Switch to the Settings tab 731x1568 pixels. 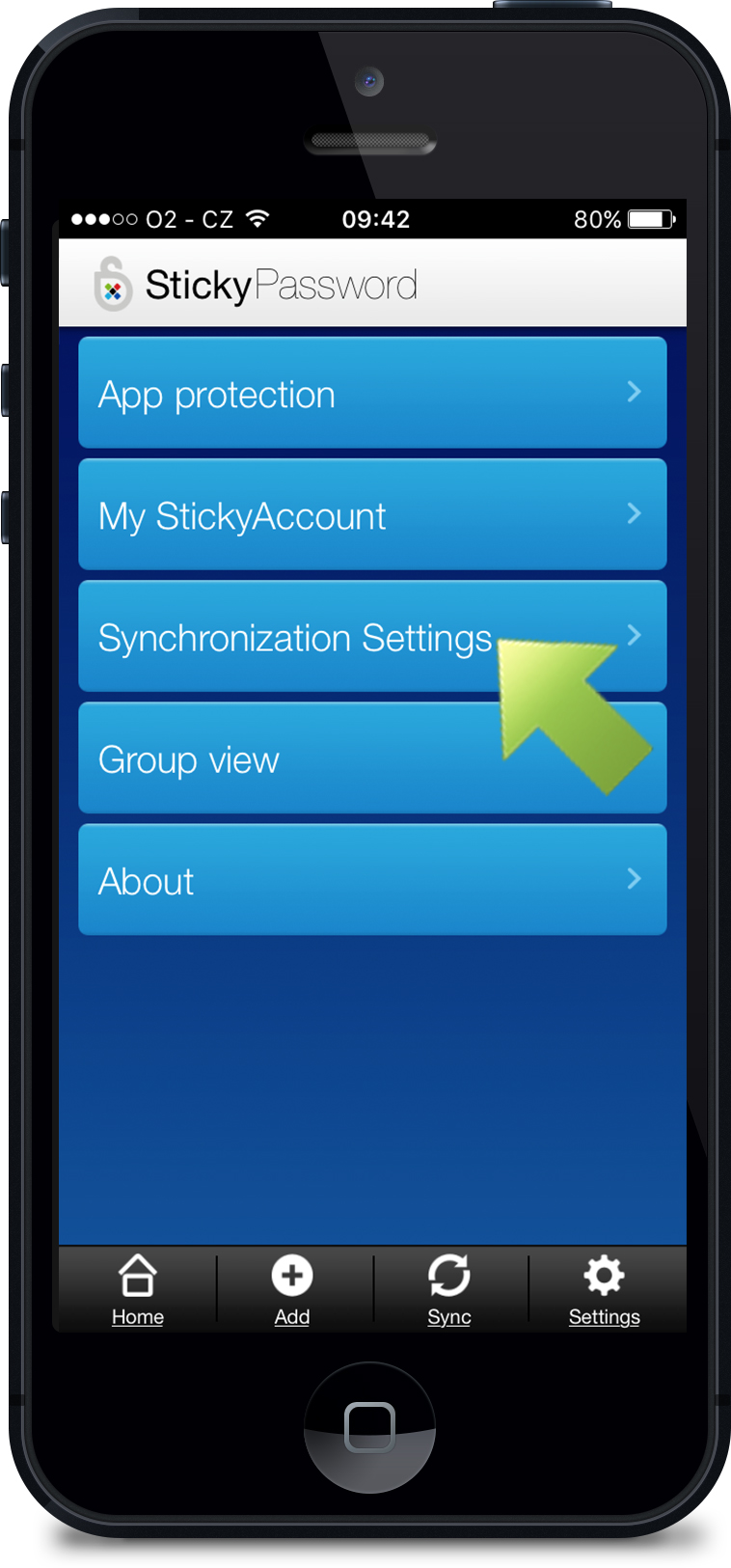[605, 1290]
